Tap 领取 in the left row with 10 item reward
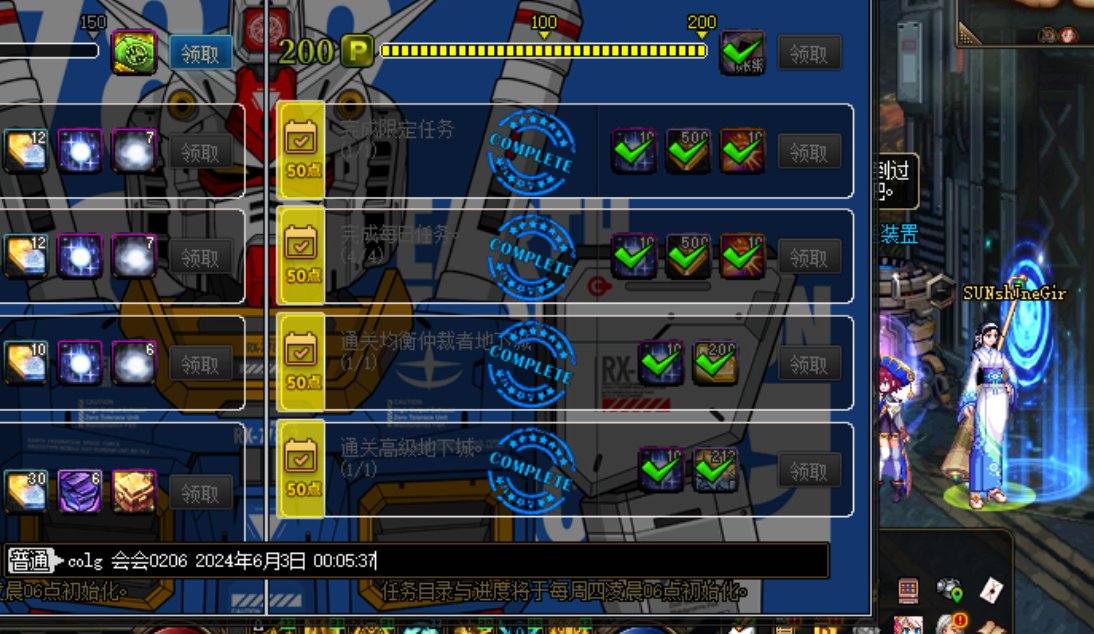 tap(200, 363)
